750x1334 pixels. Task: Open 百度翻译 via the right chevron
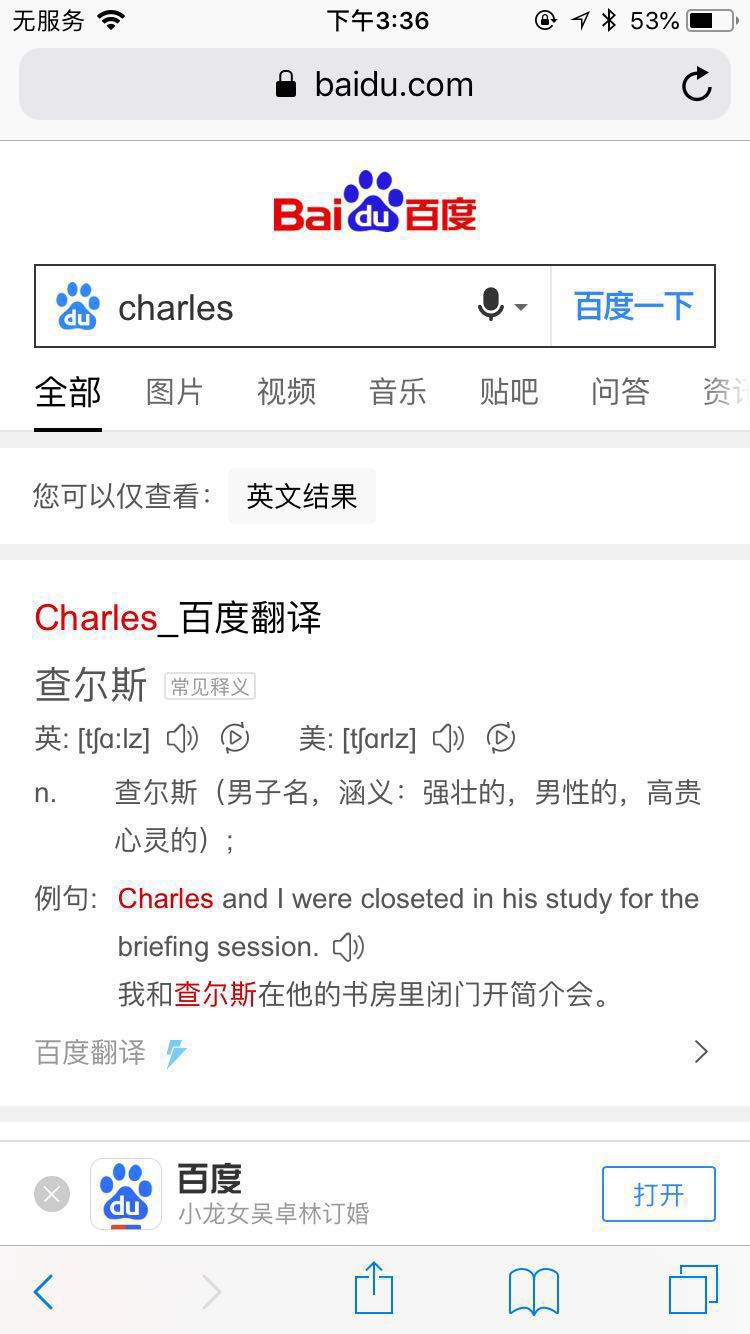[x=700, y=1052]
